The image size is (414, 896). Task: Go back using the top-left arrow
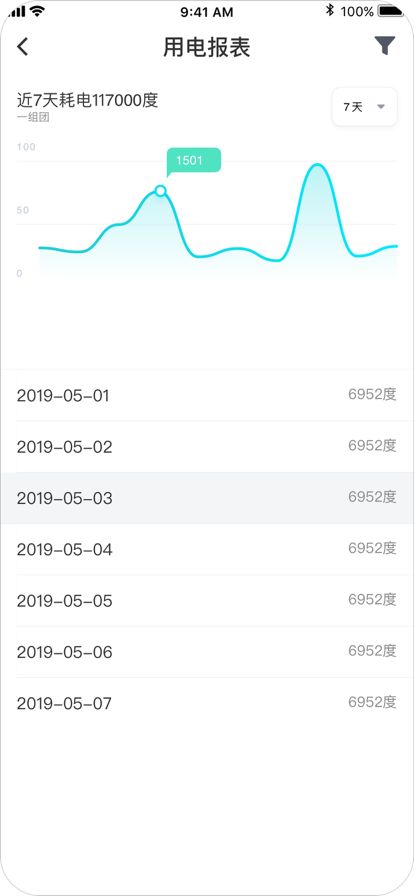(x=22, y=46)
